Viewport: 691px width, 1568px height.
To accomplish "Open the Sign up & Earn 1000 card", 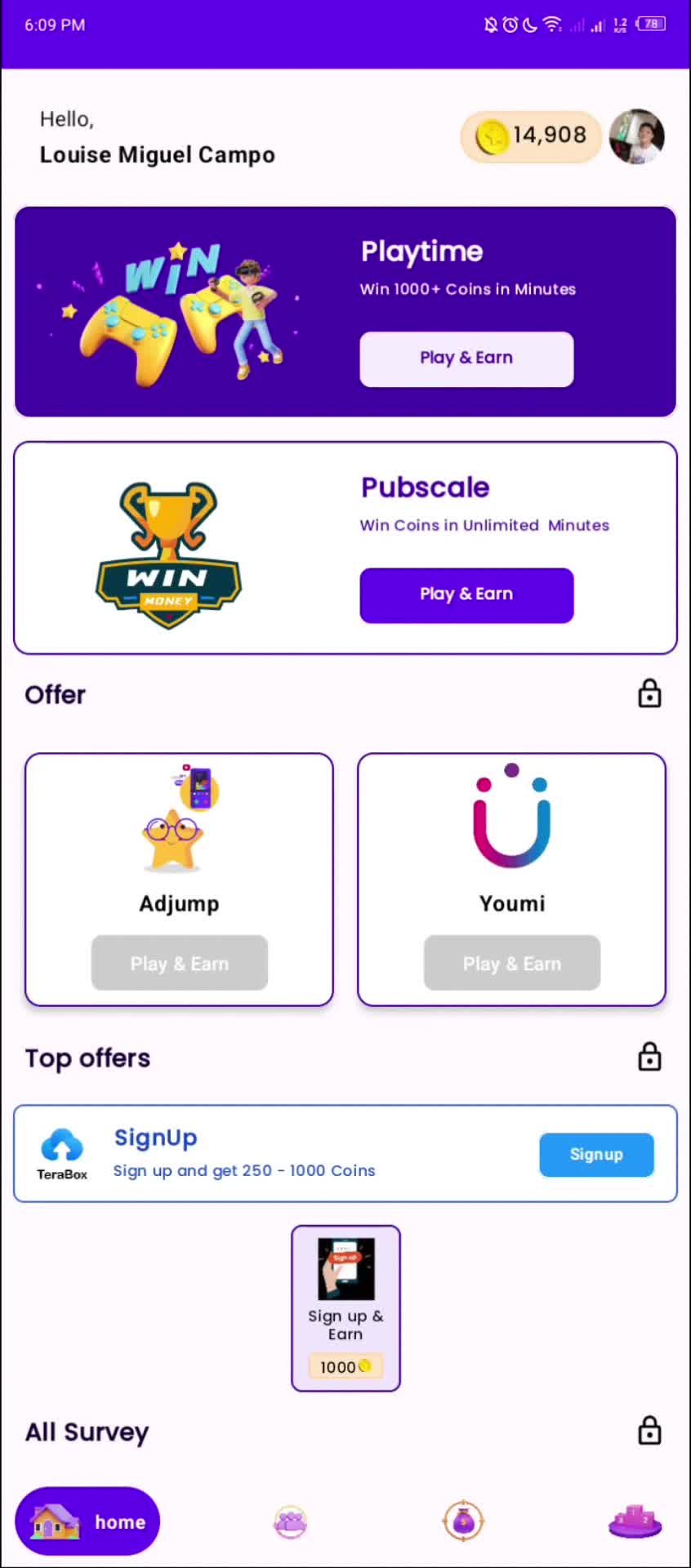I will point(345,1307).
